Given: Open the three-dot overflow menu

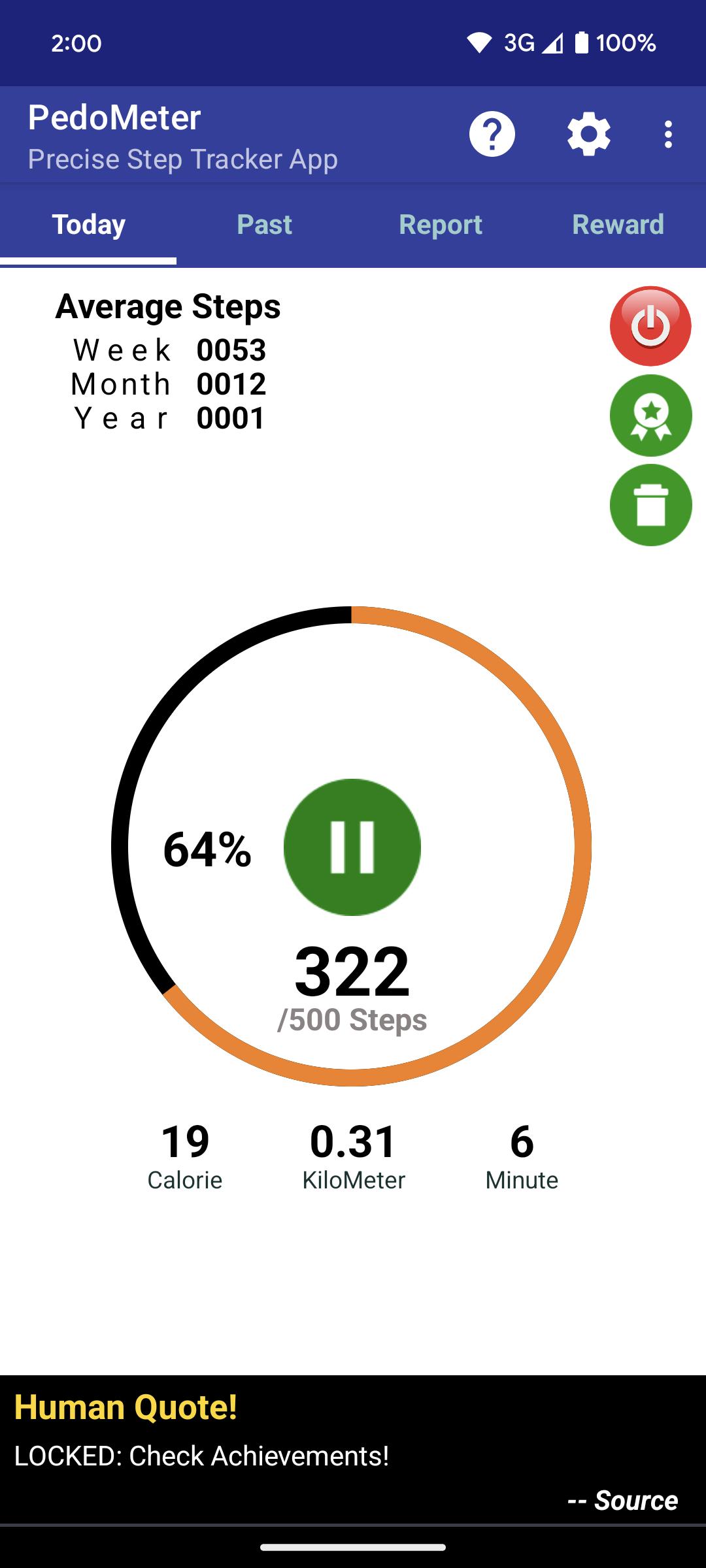Looking at the screenshot, I should coord(667,134).
